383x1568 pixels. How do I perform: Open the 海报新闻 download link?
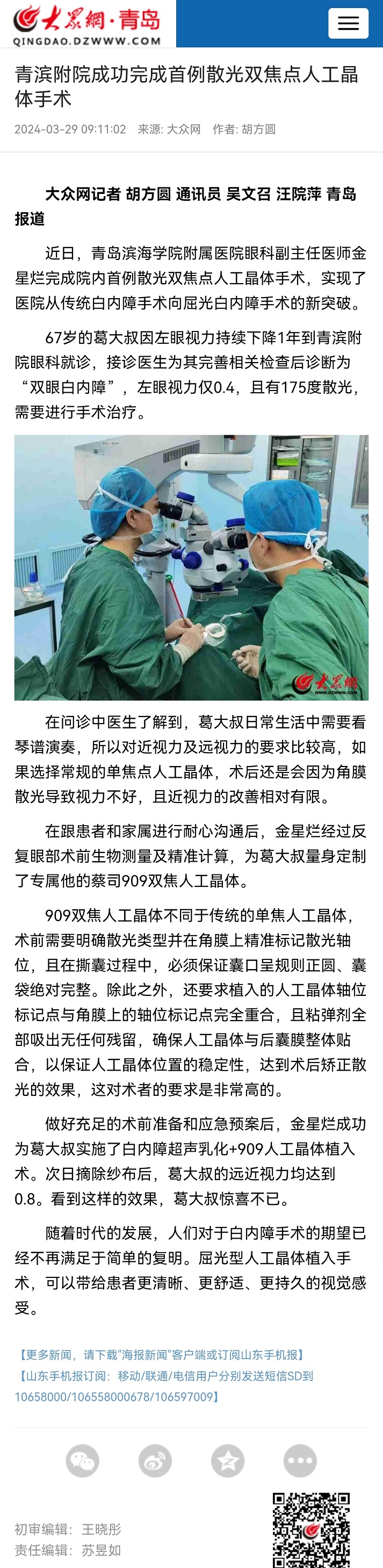(161, 1354)
